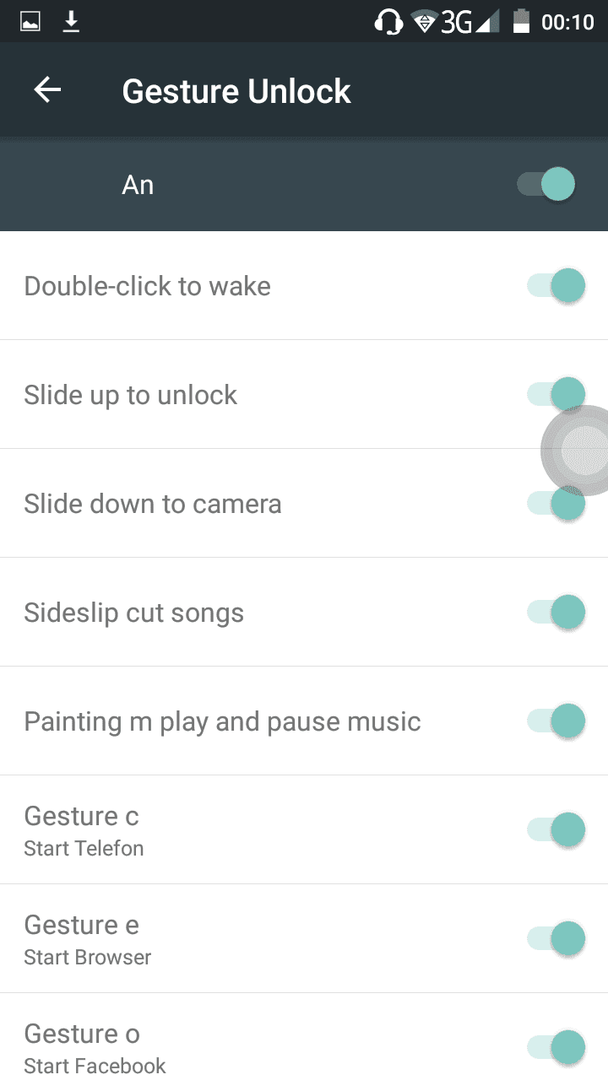Turn off the Gesture o toggle
608x1080 pixels.
click(556, 1048)
